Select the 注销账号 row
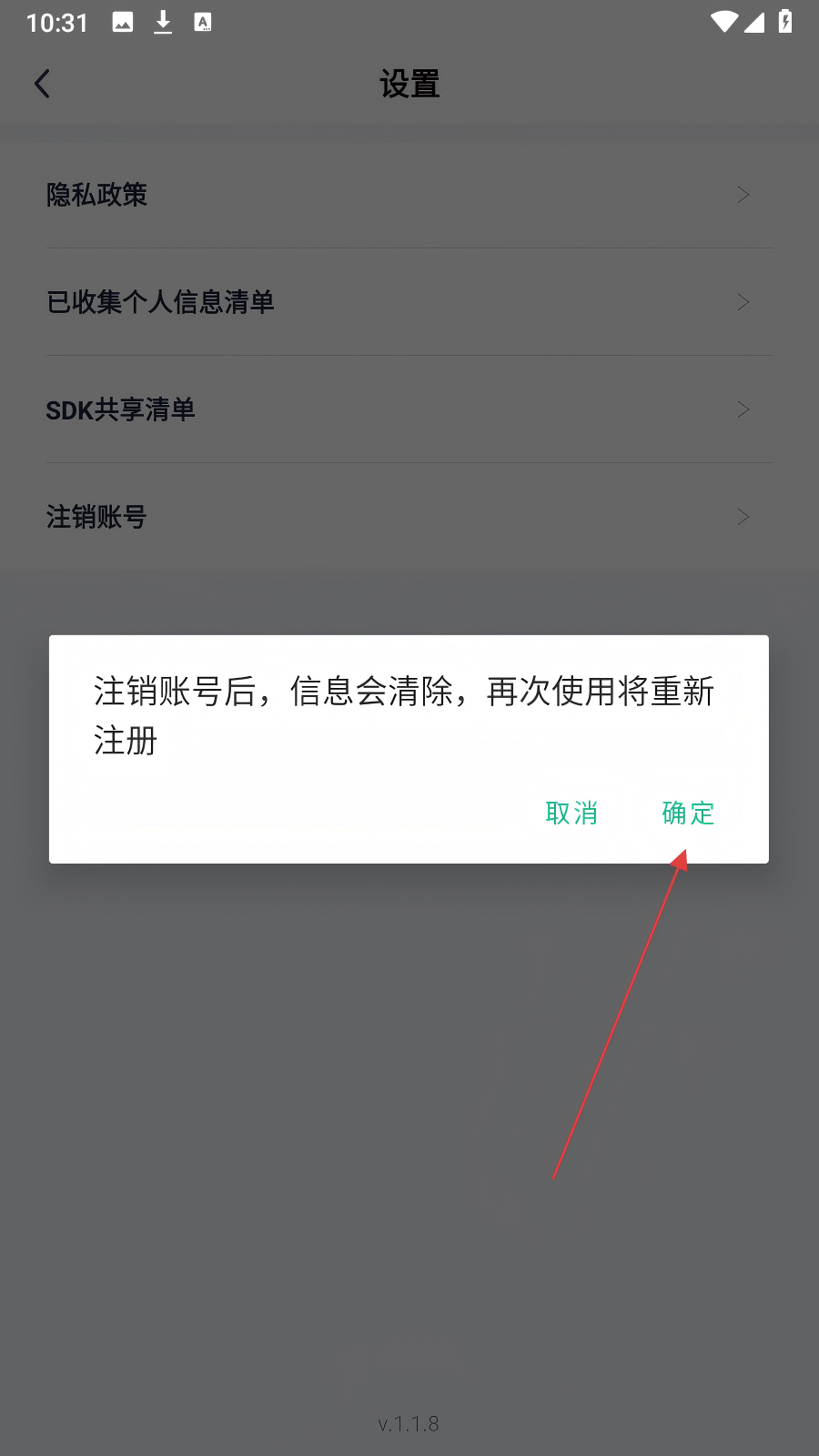This screenshot has height=1456, width=819. [409, 517]
